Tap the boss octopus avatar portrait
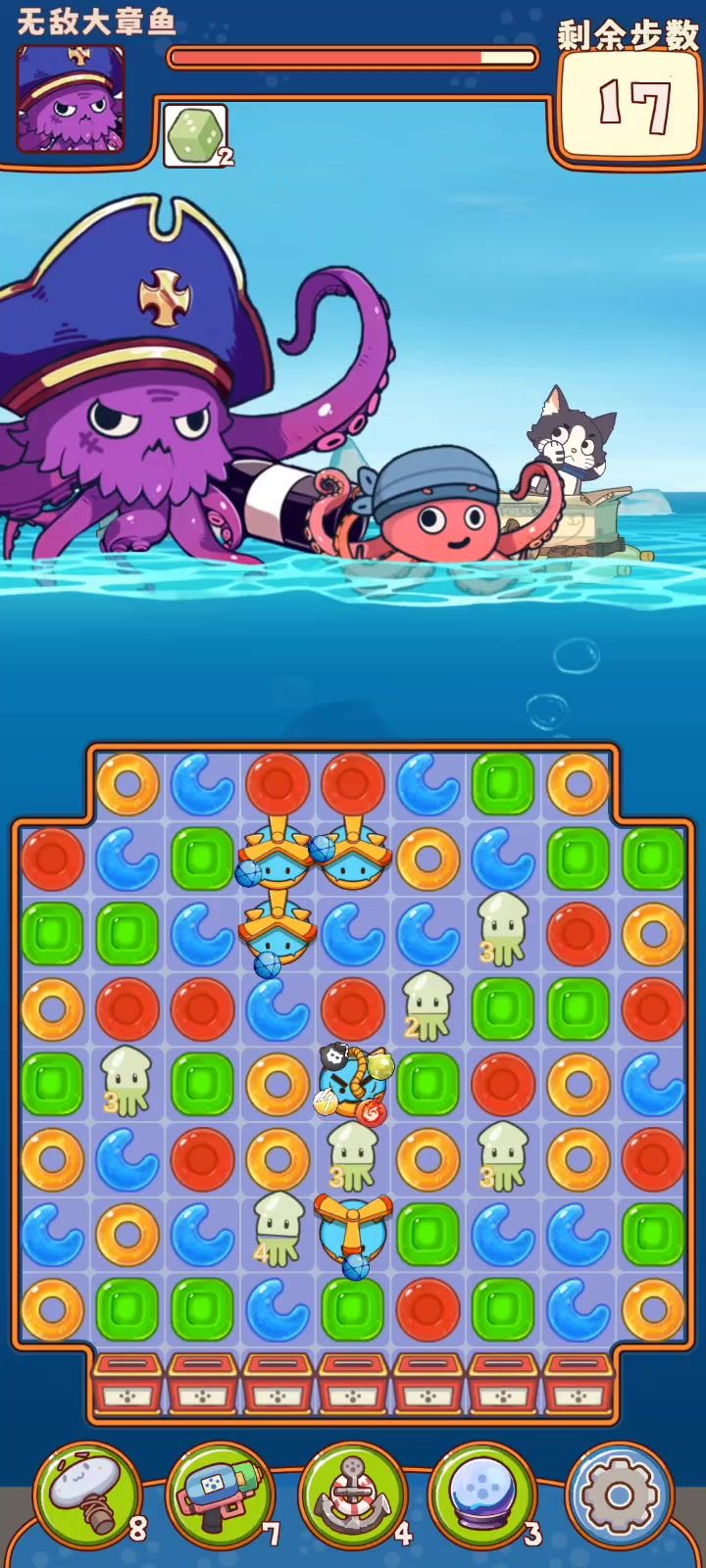The width and height of the screenshot is (706, 1568). [71, 98]
